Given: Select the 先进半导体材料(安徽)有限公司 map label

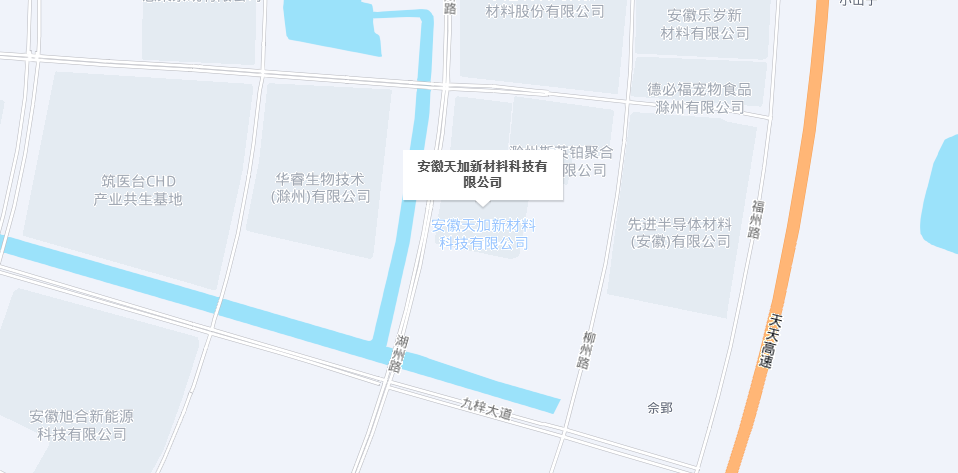Looking at the screenshot, I should (x=680, y=232).
